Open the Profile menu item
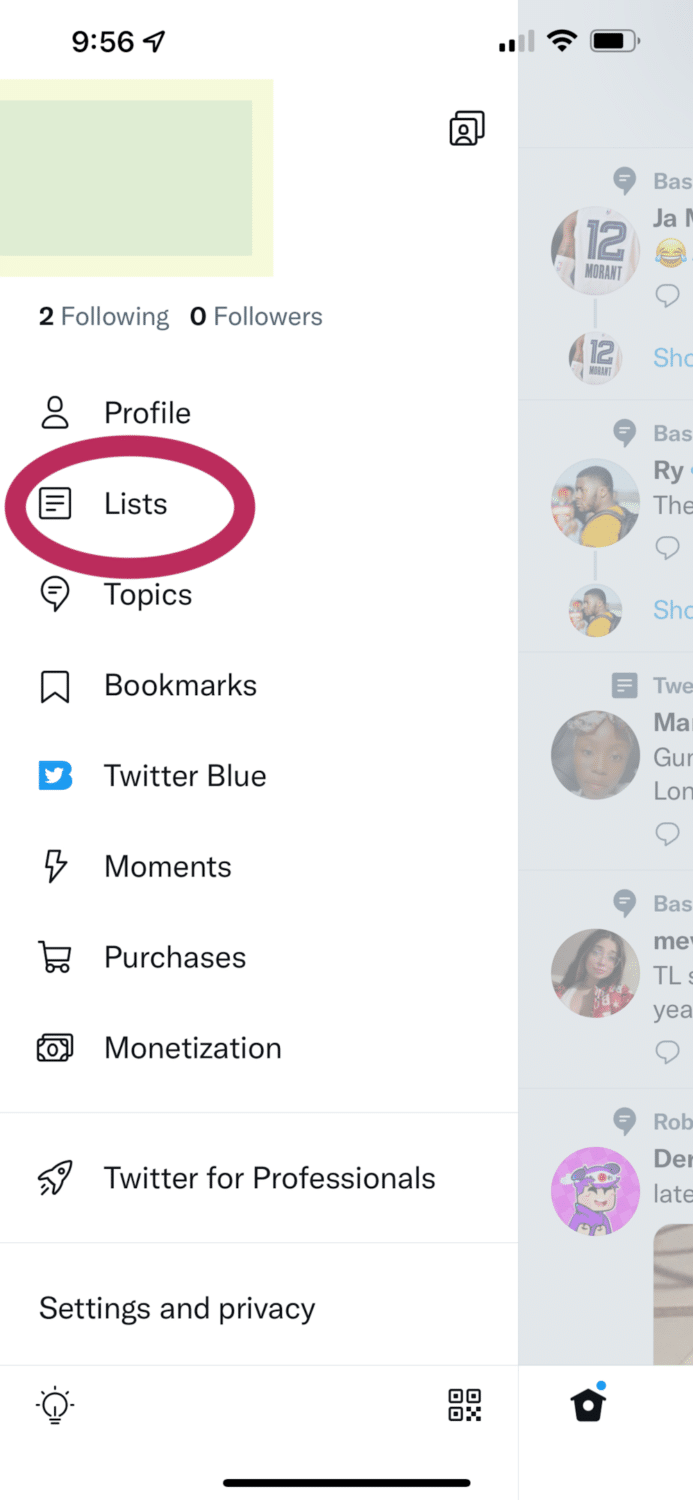693x1500 pixels. click(115, 413)
